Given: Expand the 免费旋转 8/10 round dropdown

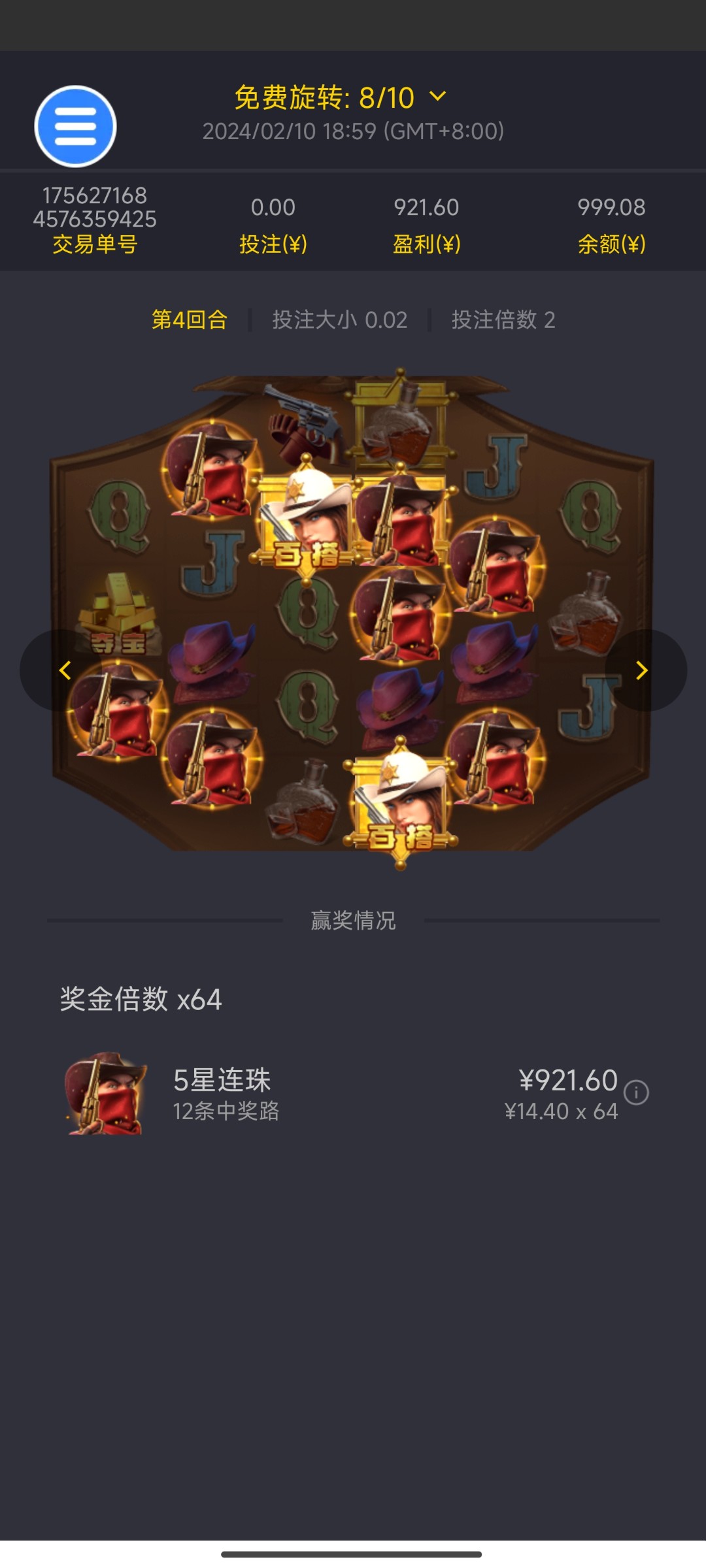Looking at the screenshot, I should 437,97.
